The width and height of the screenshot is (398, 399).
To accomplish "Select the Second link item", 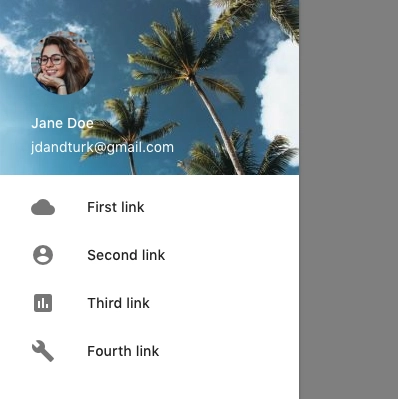I will click(149, 255).
